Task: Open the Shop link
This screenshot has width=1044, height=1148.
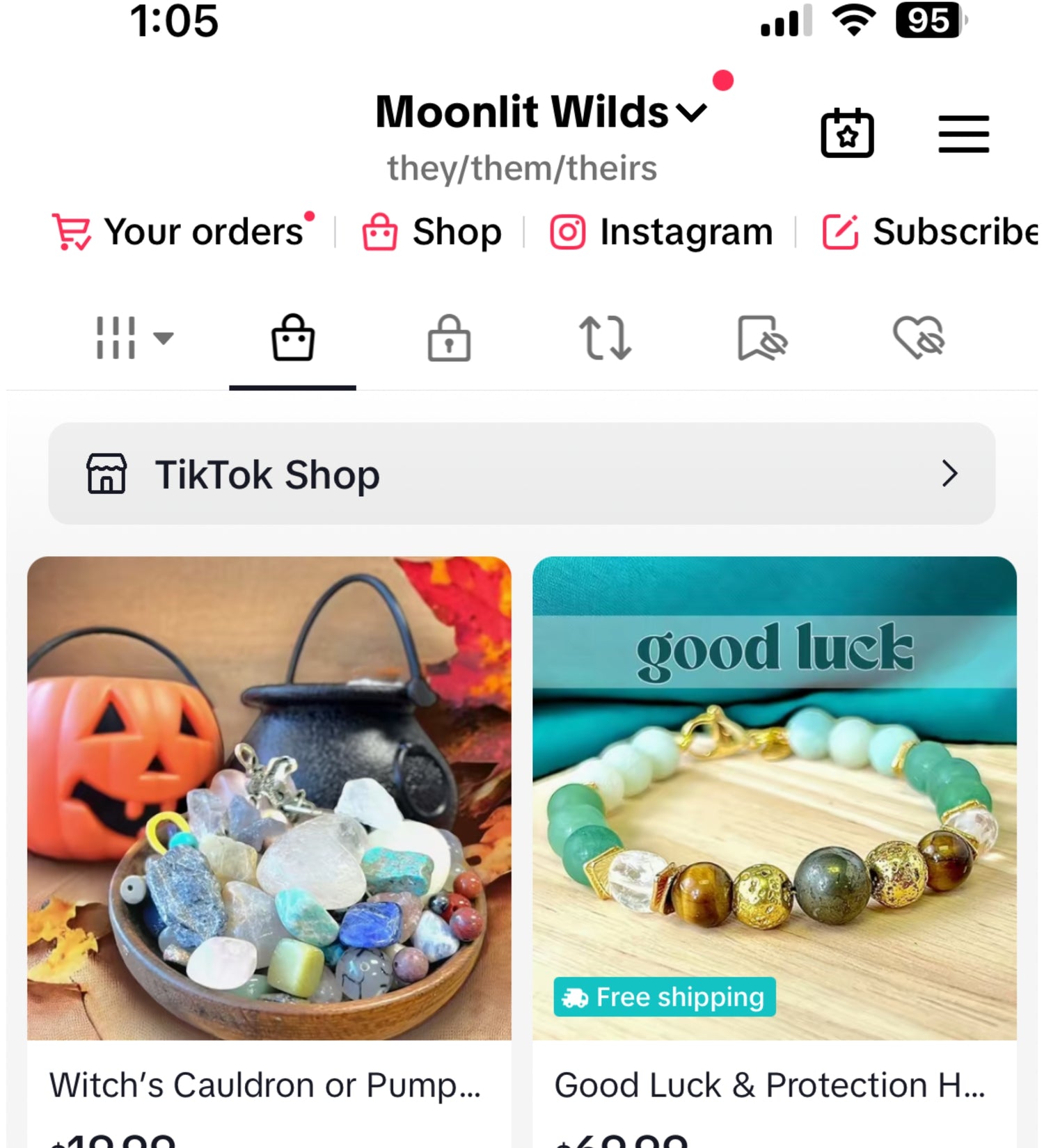Action: pyautogui.click(x=432, y=232)
